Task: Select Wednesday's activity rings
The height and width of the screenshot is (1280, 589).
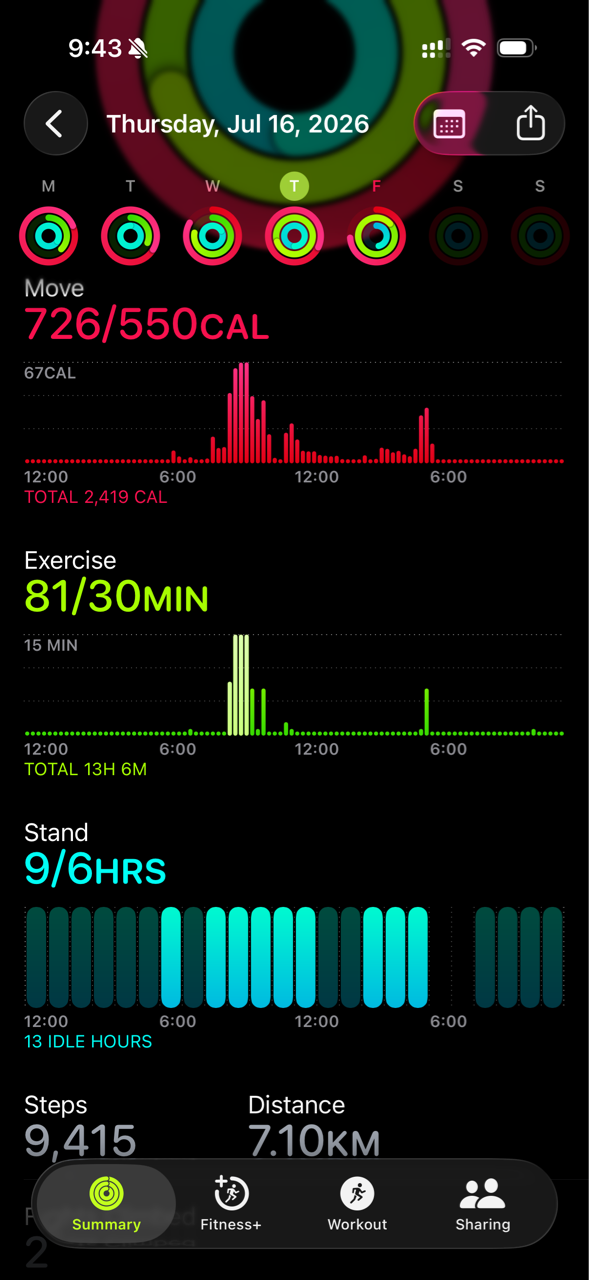Action: pyautogui.click(x=212, y=236)
